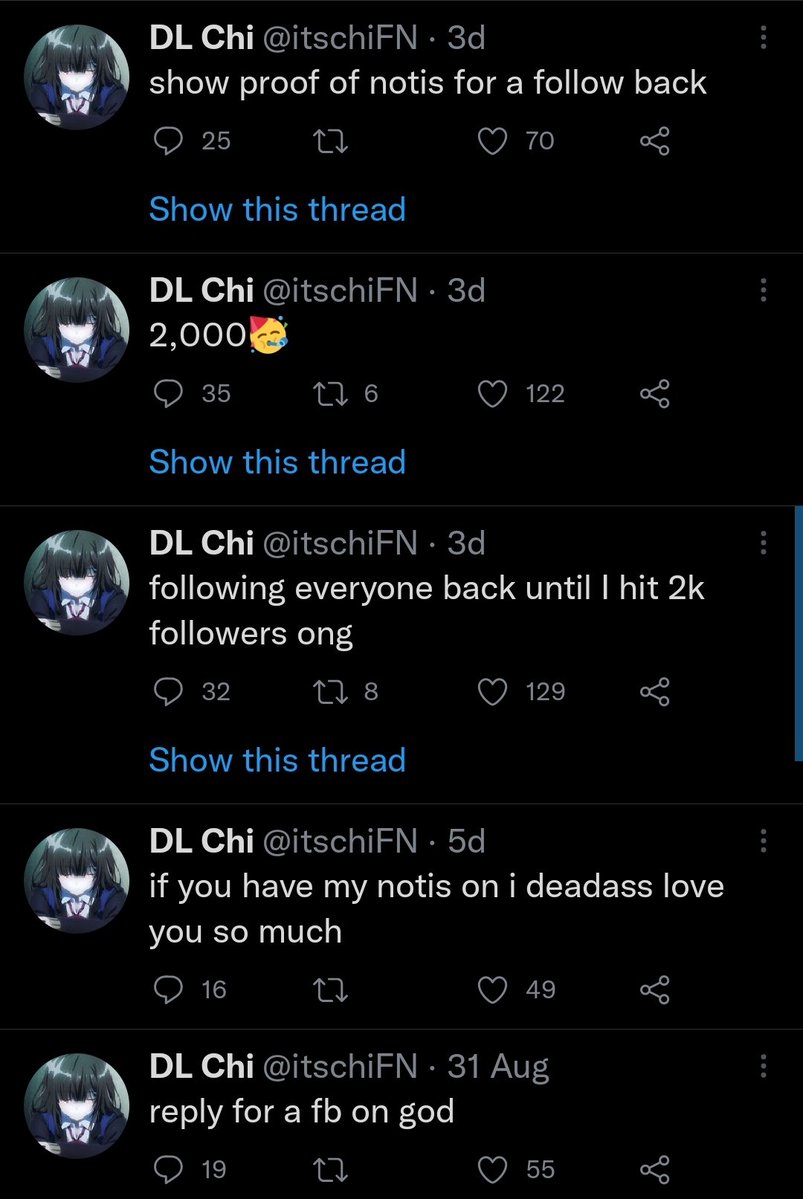Show this thread under "following everyone back" tweet
The width and height of the screenshot is (803, 1199).
pos(277,760)
